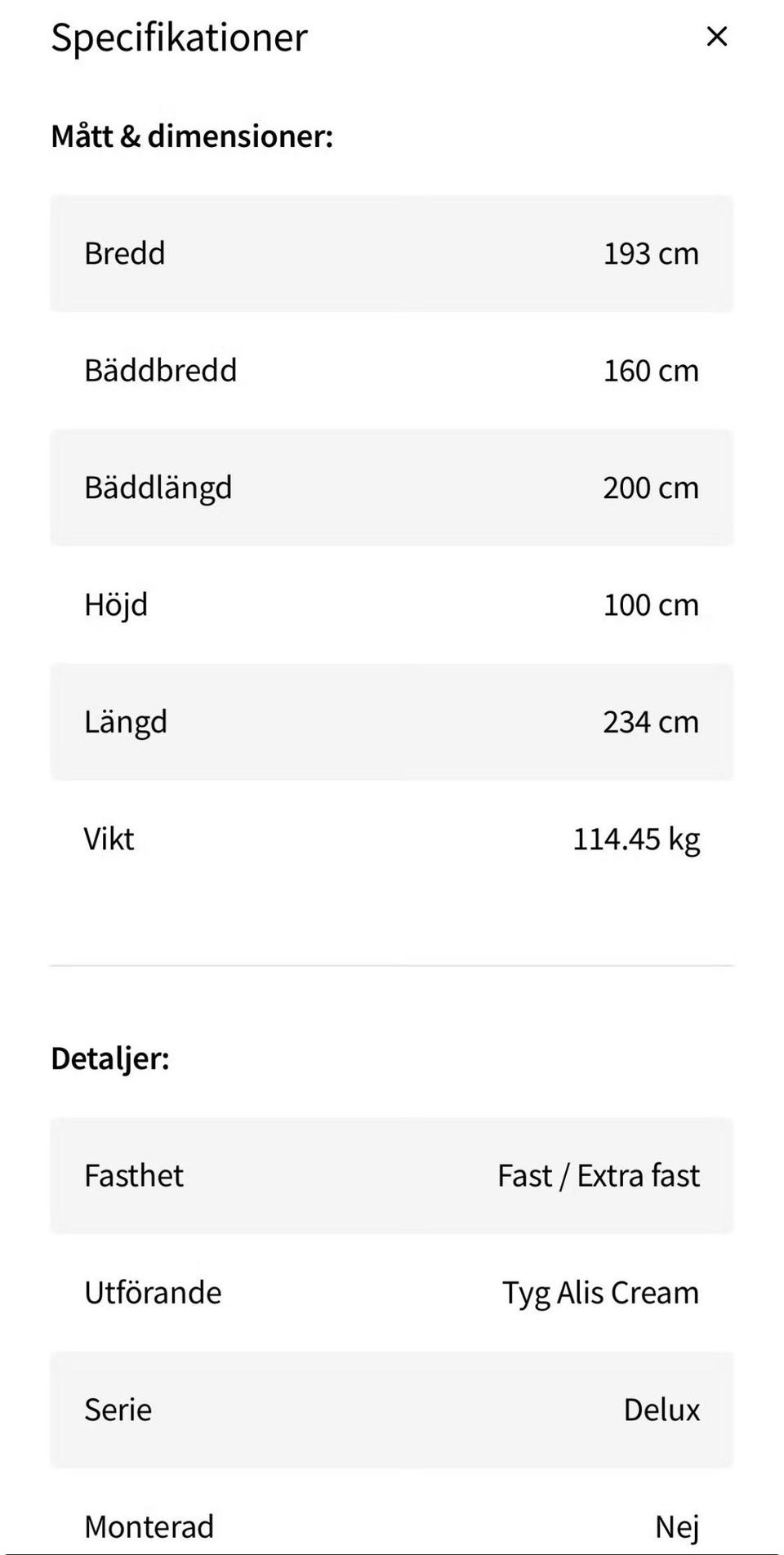Close the Specifikationer panel
This screenshot has height=1555, width=784.
click(x=716, y=37)
